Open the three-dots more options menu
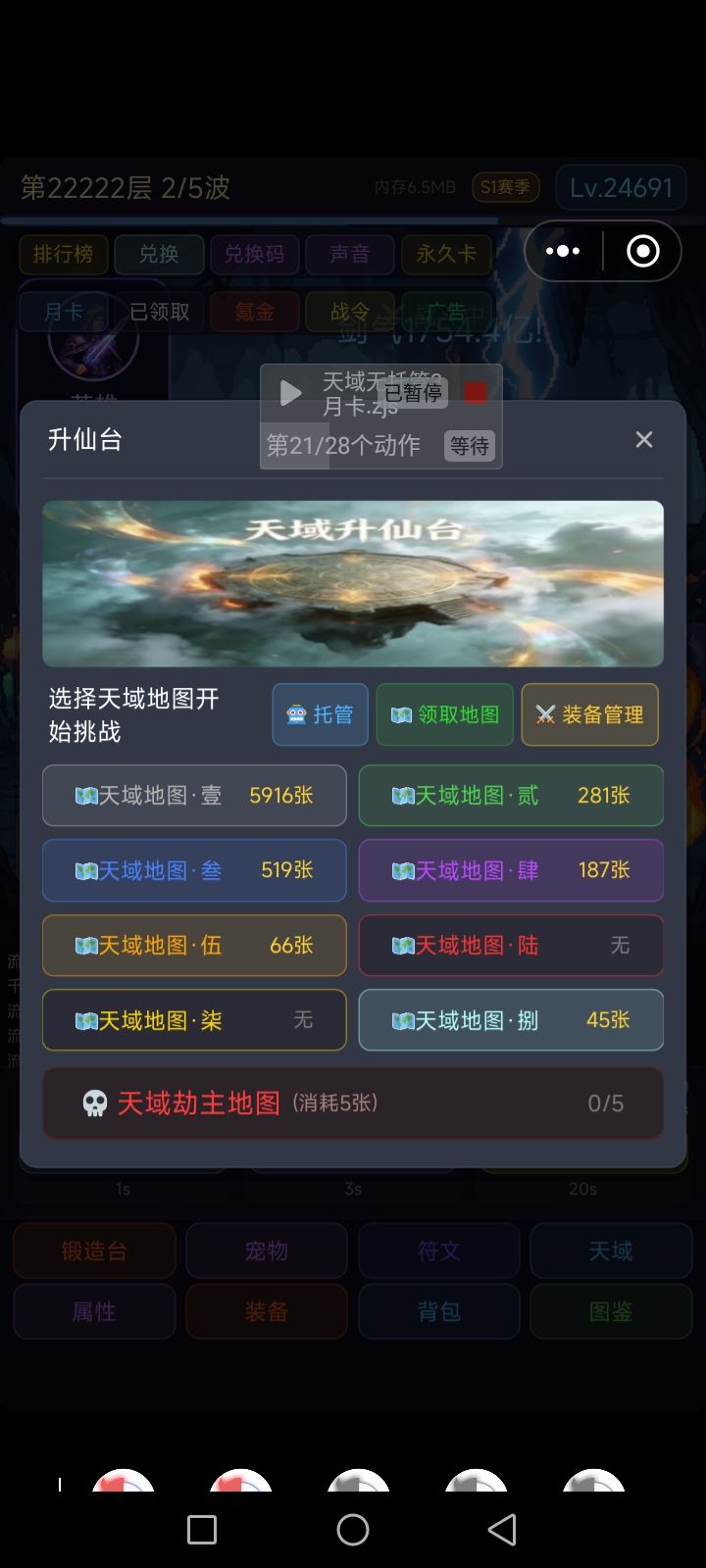This screenshot has height=1568, width=706. coord(562,251)
